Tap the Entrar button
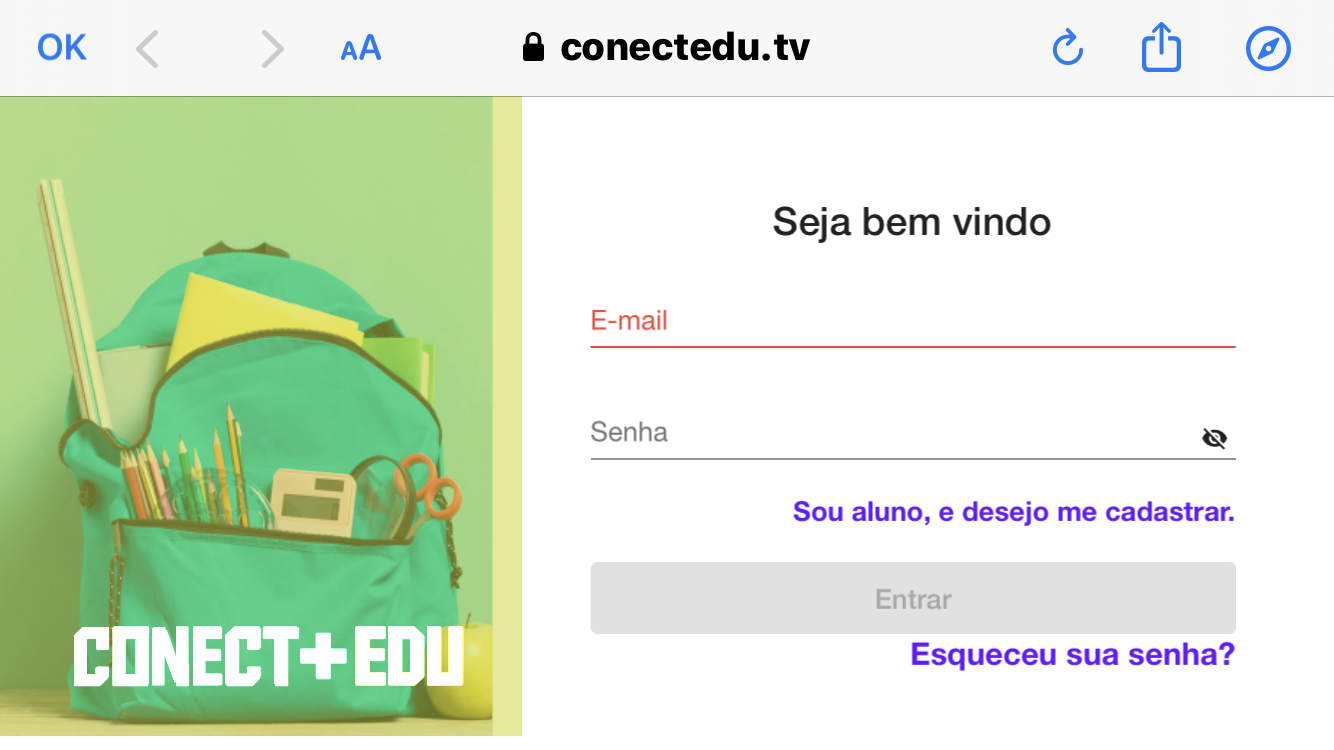Screen dimensions: 1334x750 (x=912, y=599)
